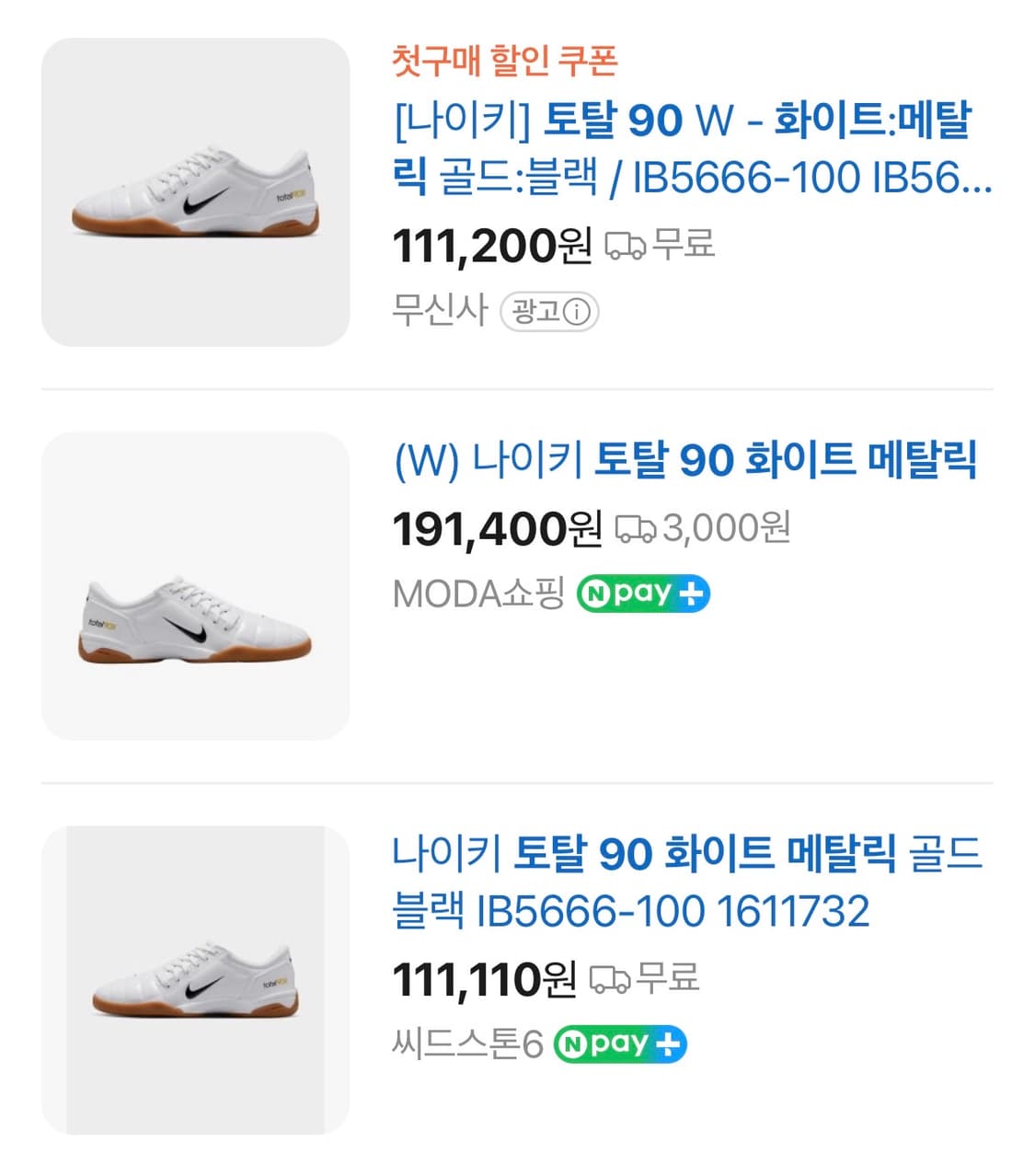This screenshot has width=1035, height=1176.
Task: Open the 나이키 토탈 90 IB5666-100 1611732 listing
Action: 690,883
